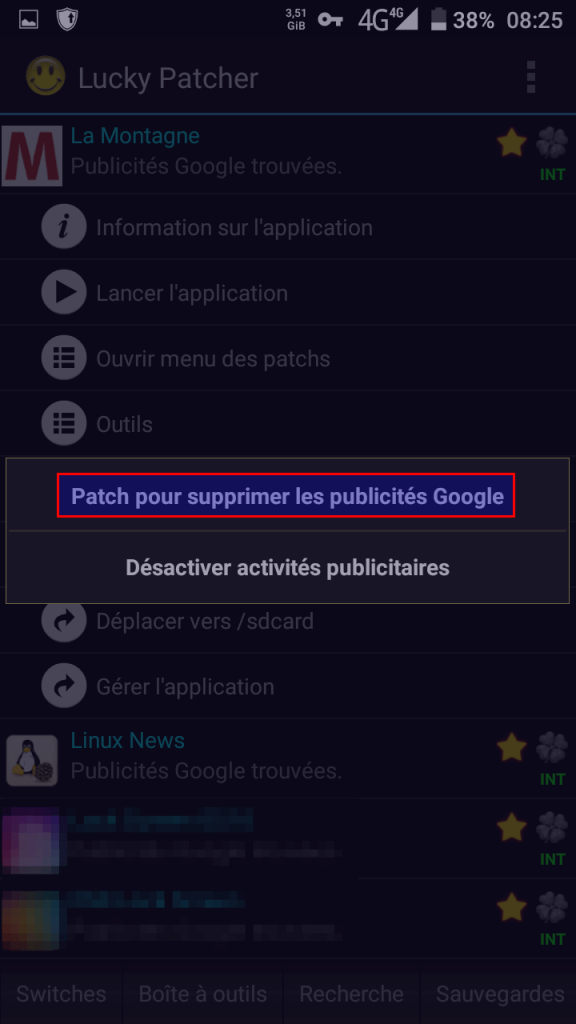The width and height of the screenshot is (576, 1024).
Task: Open Gérer l'application
Action: pos(288,686)
